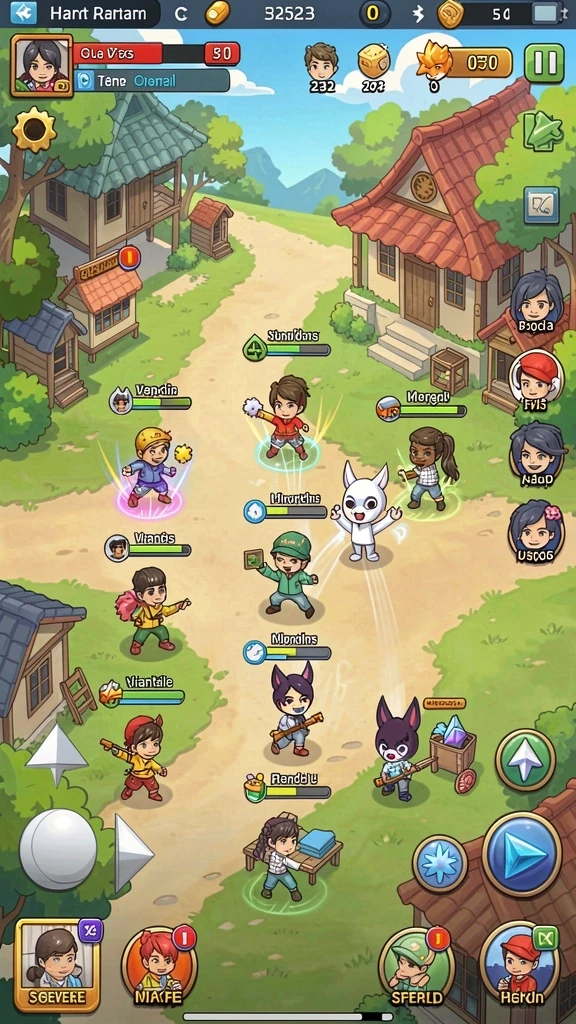Pause the game with the green button
Screen dimensions: 576x1024
point(544,63)
